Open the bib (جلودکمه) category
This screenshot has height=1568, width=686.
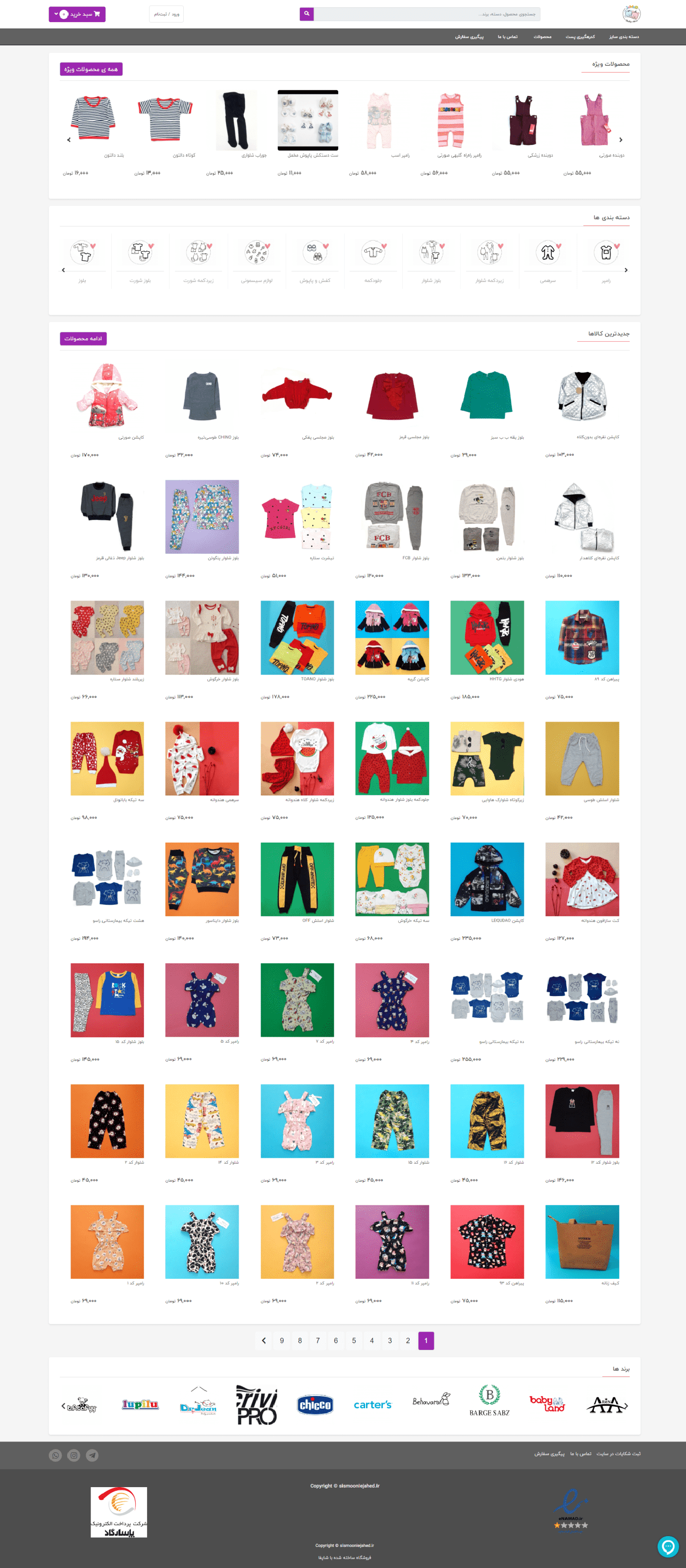(x=373, y=259)
